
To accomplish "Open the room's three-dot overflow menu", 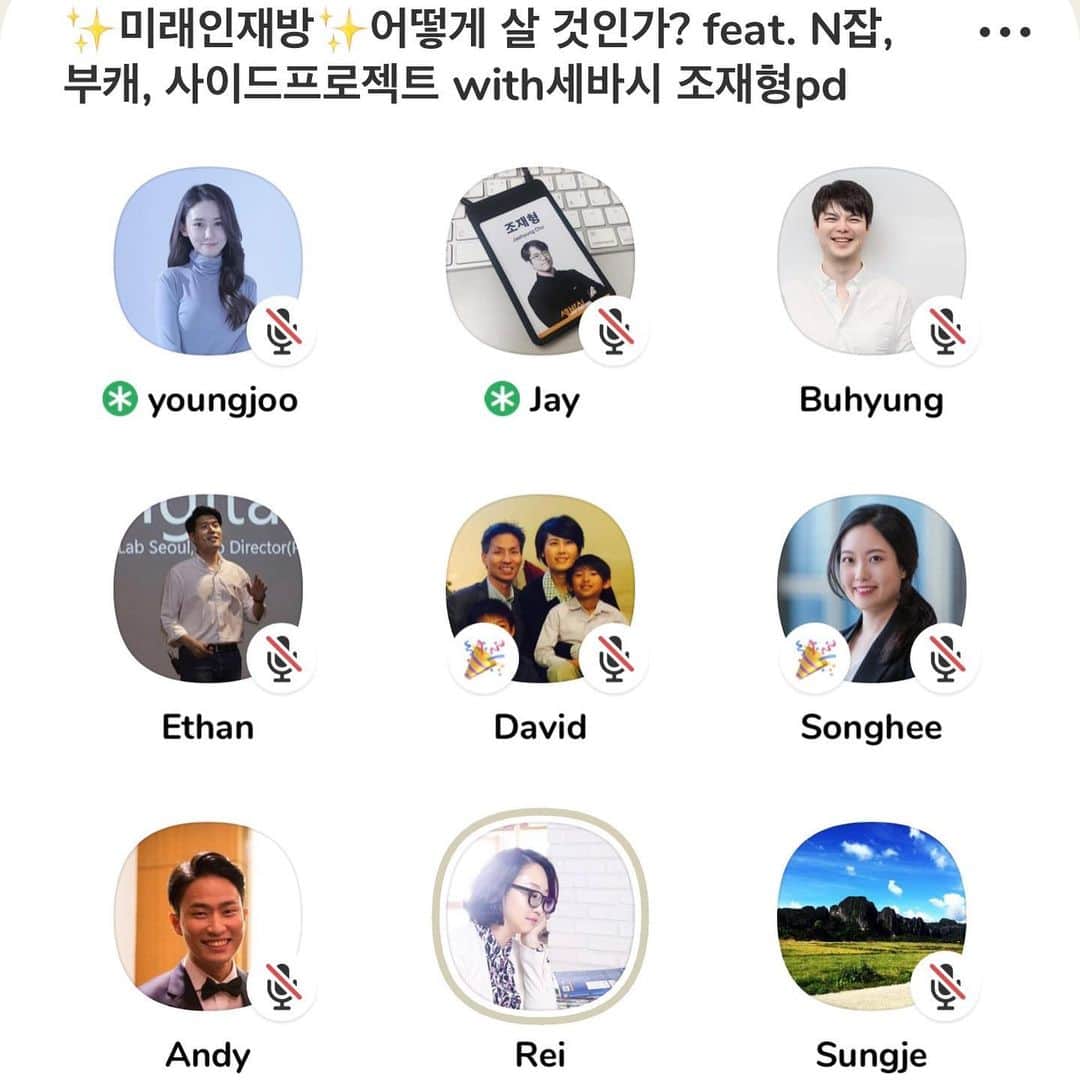I will click(1003, 32).
